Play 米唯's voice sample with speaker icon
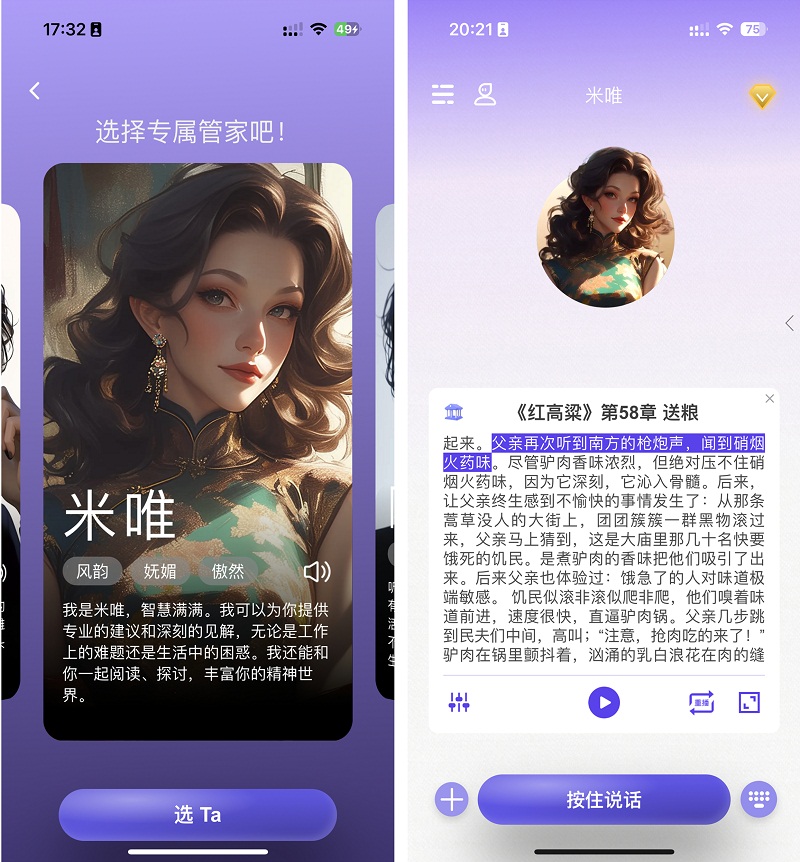This screenshot has height=862, width=800. (x=316, y=571)
